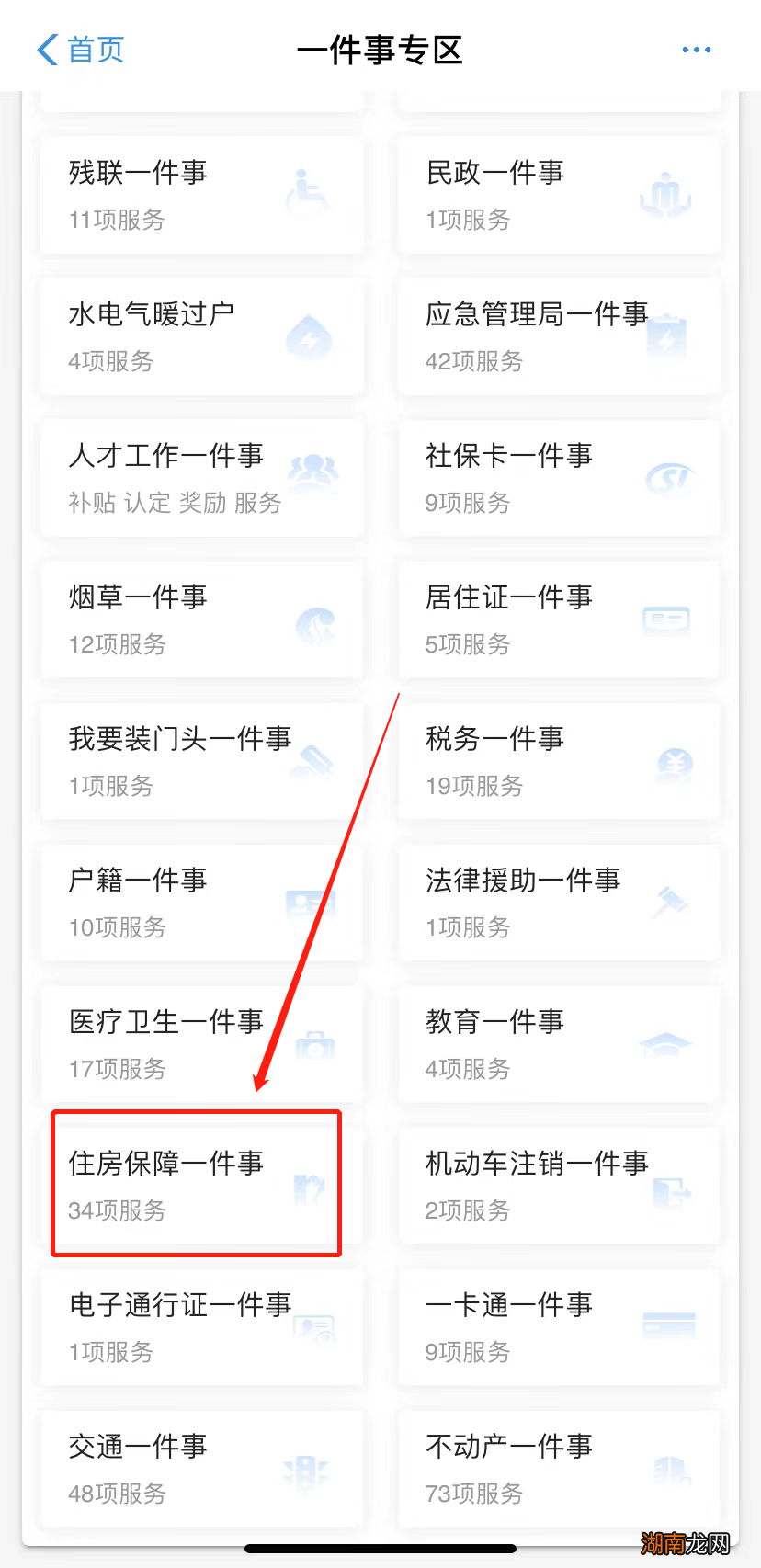Viewport: 761px width, 1568px height.
Task: Open the 电子通行证一件事 service
Action: (x=201, y=1327)
